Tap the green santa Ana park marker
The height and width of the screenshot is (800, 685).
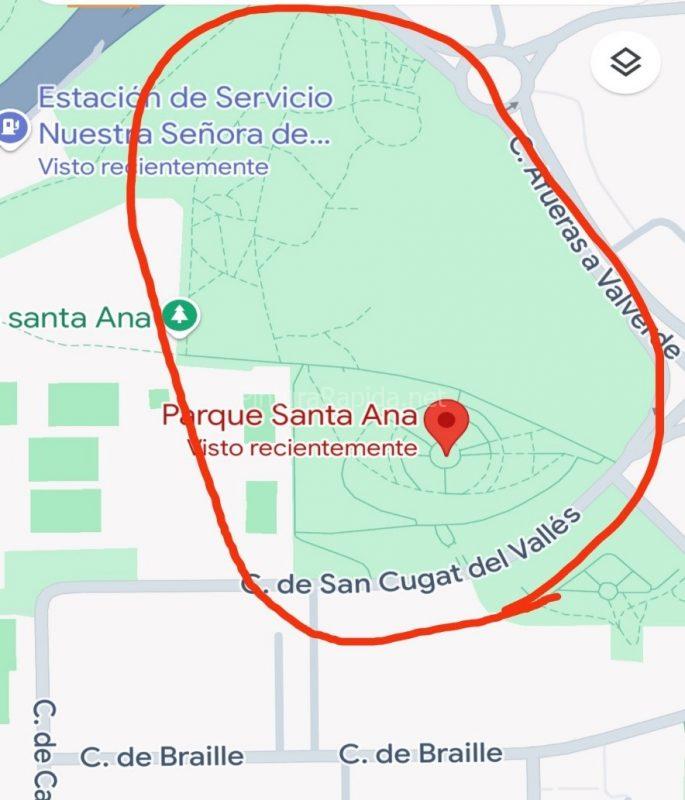pos(181,316)
